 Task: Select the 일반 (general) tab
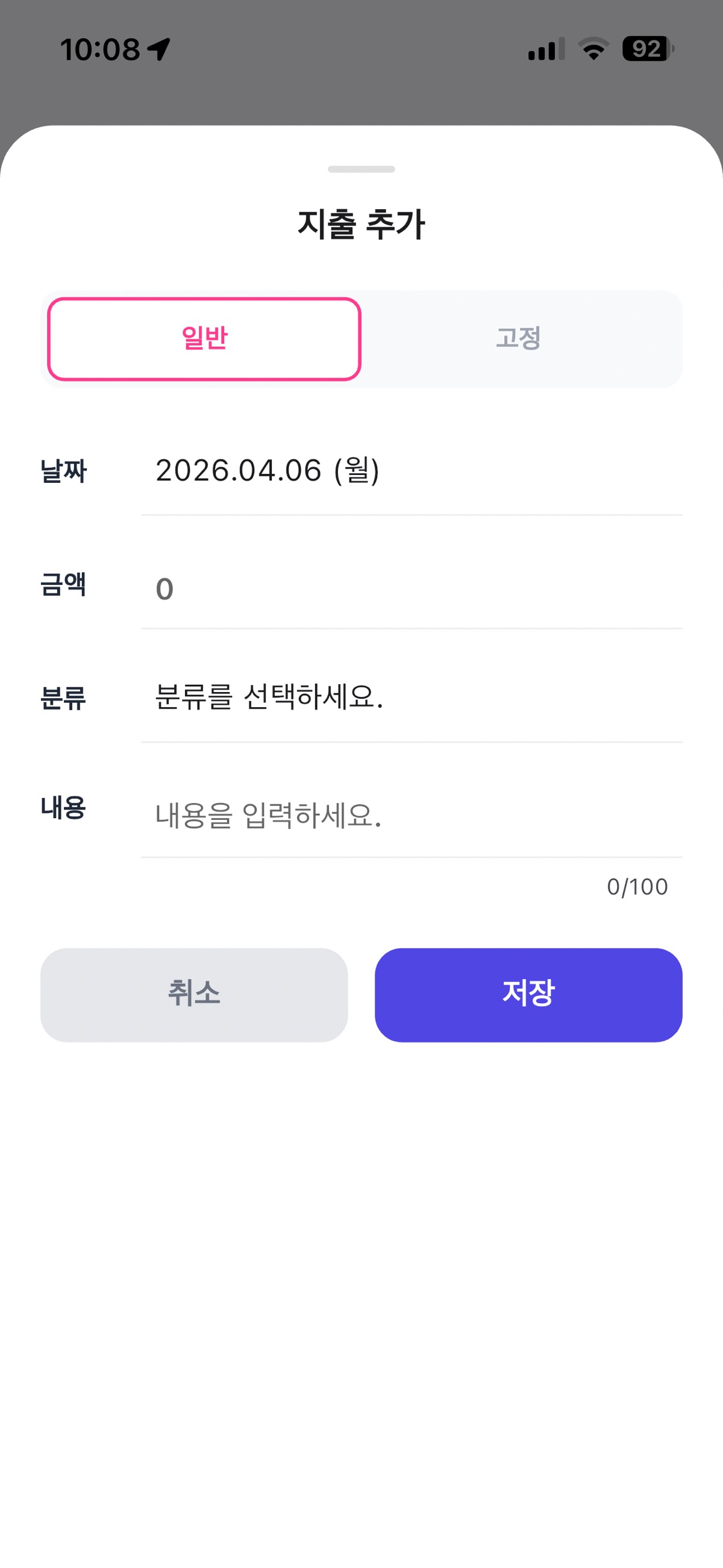[204, 338]
